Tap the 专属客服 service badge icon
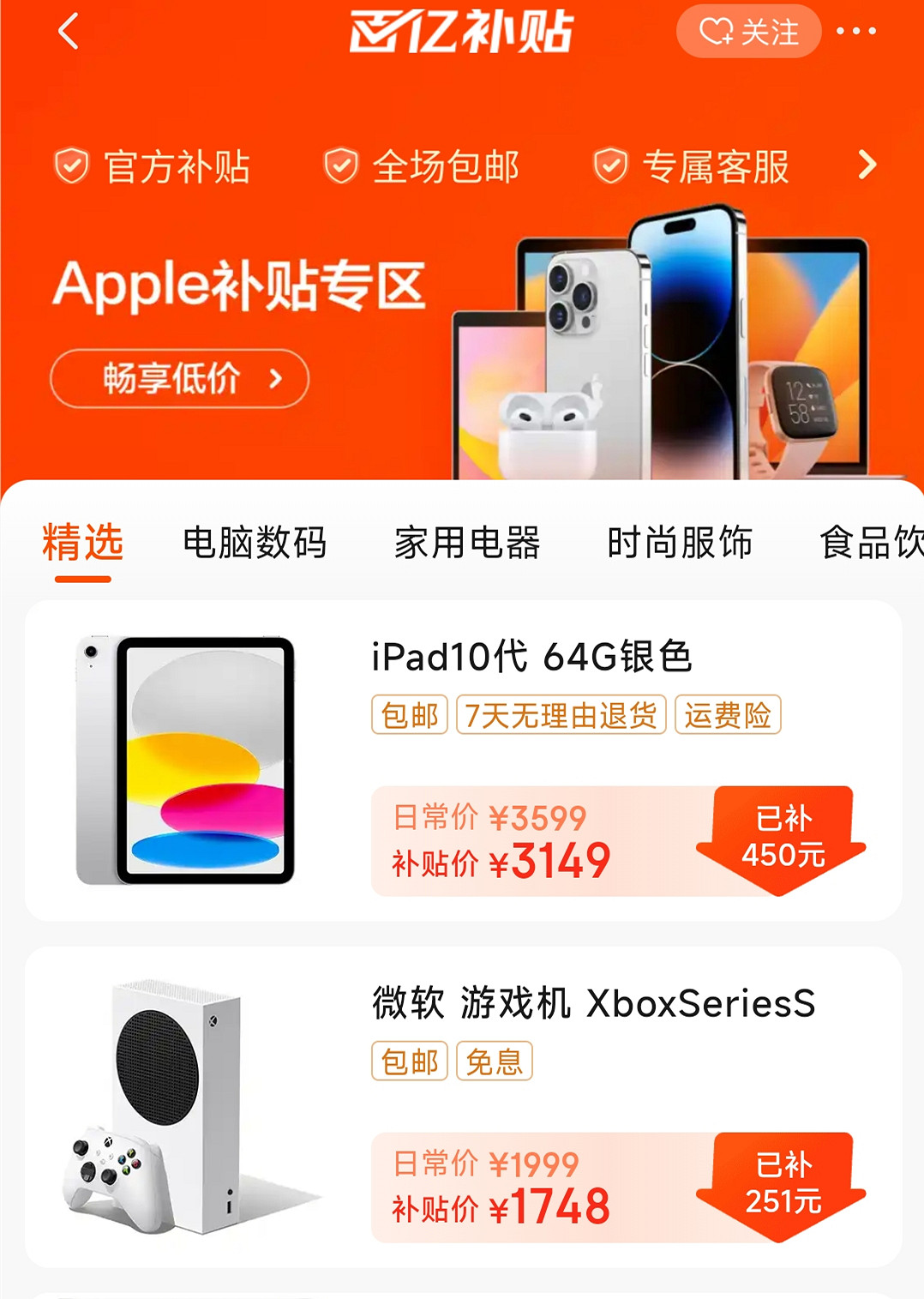Screen dimensions: 924x1299 [x=610, y=165]
